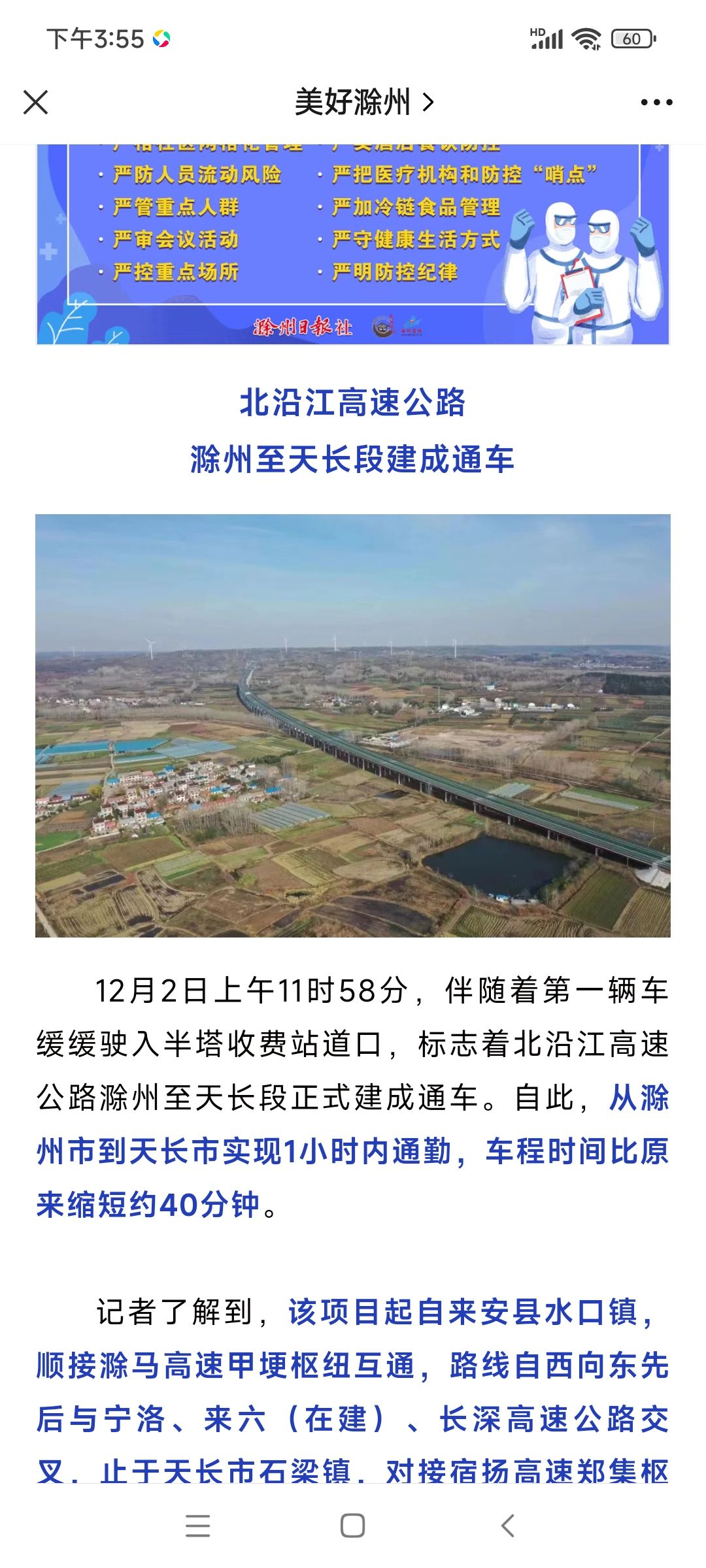This screenshot has width=706, height=1568.
Task: Open the 美好滁州 account title link
Action: tap(364, 103)
